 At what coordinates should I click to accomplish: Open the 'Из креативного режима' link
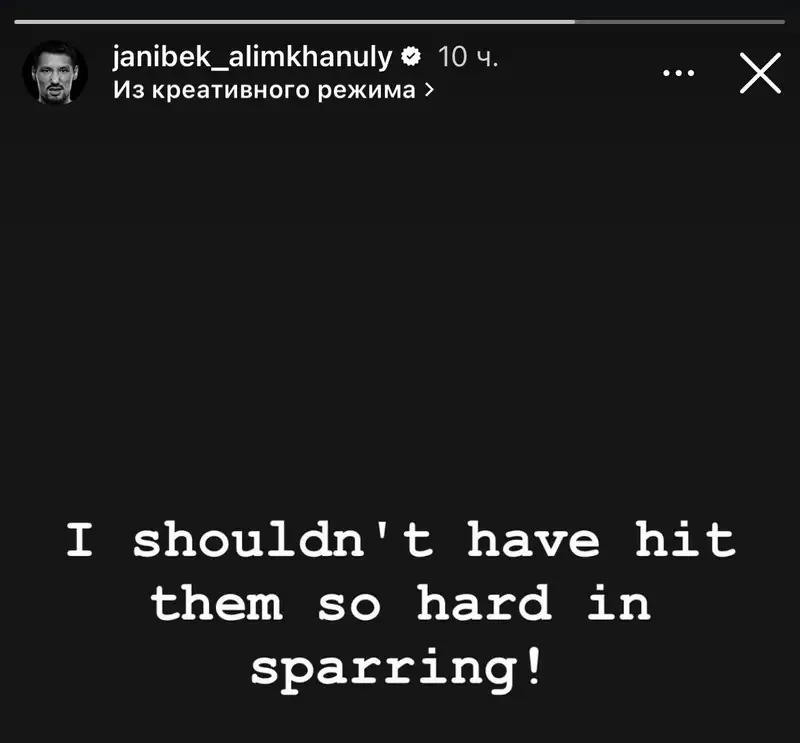coord(273,89)
